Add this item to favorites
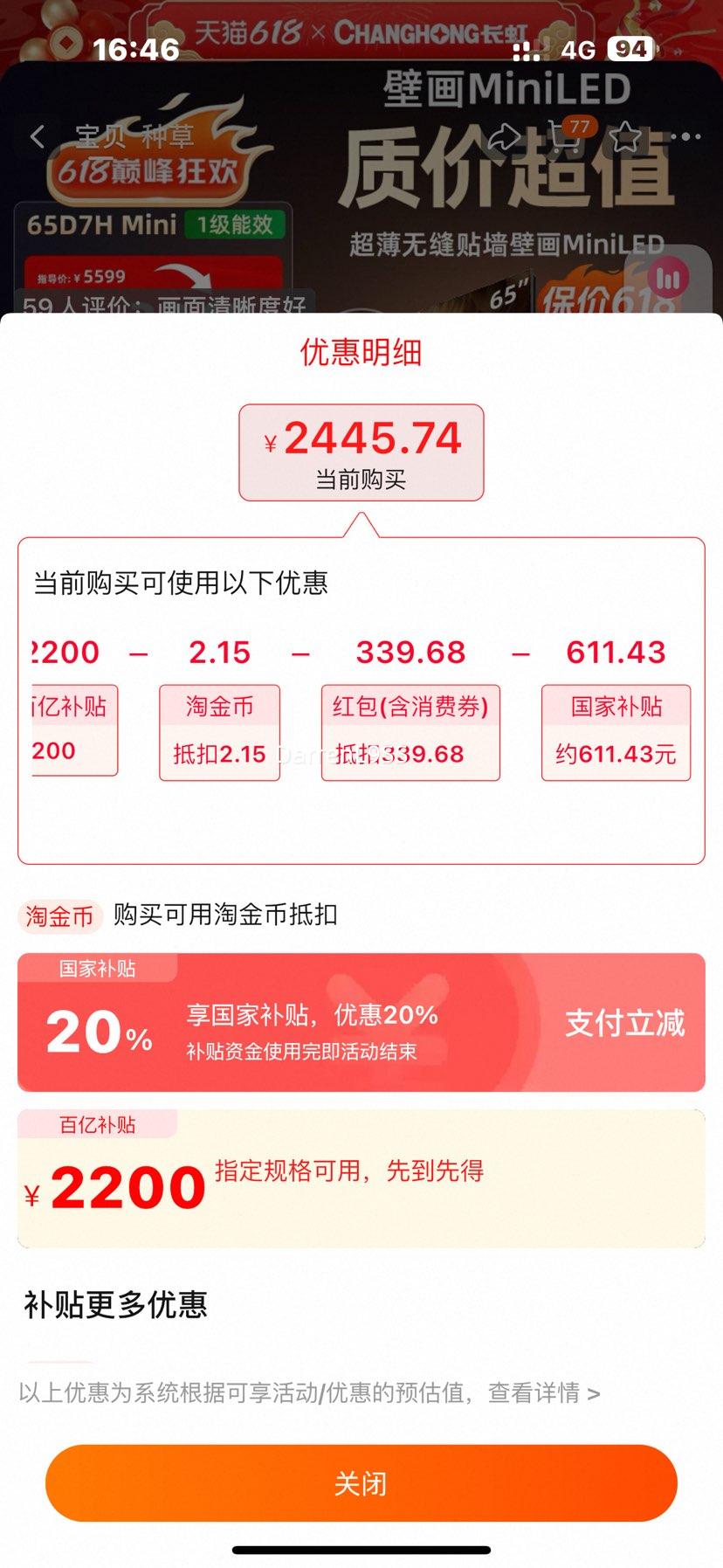This screenshot has width=723, height=1568. tap(625, 137)
